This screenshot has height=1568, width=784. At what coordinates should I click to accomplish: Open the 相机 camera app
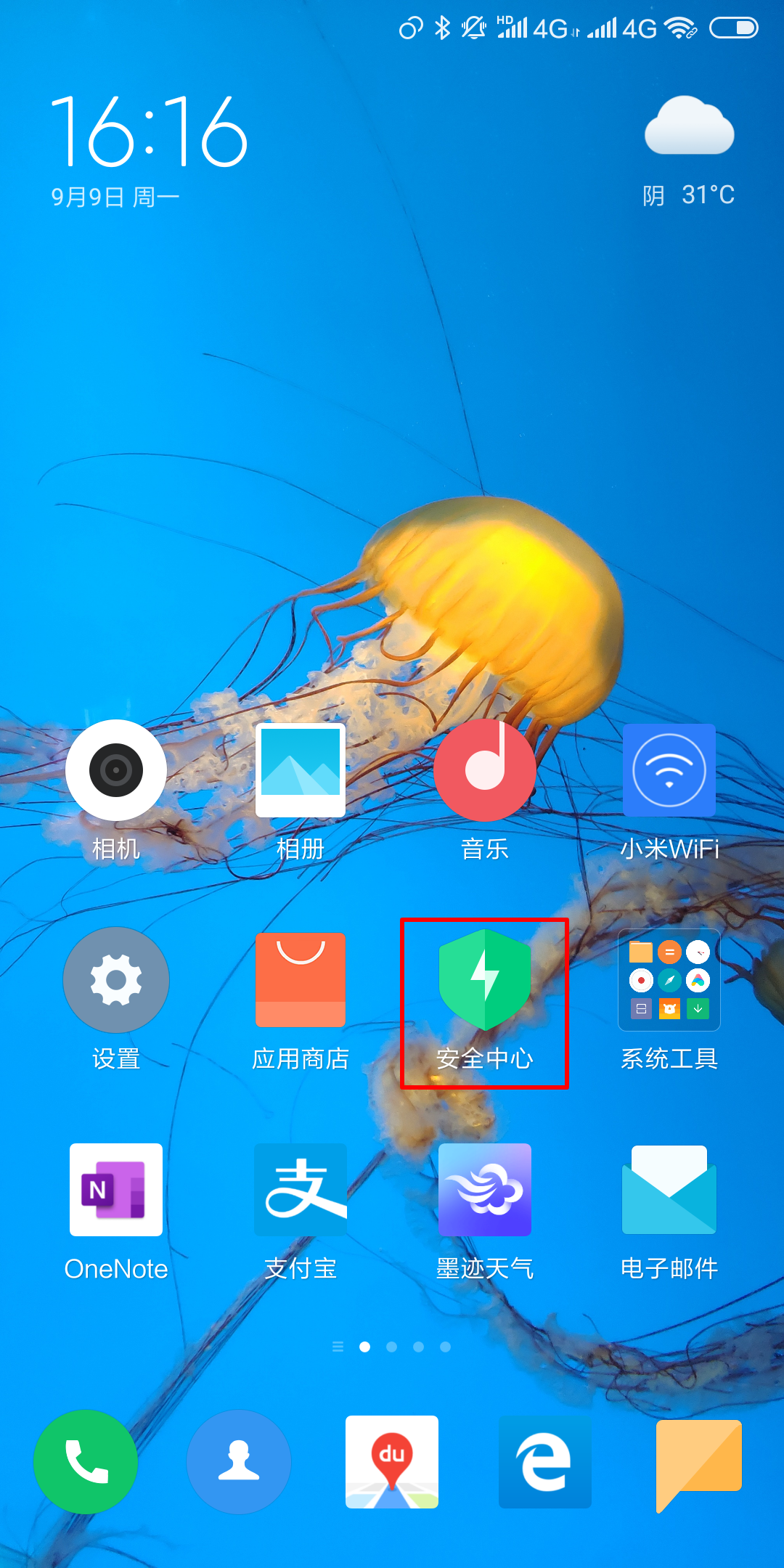point(116,770)
